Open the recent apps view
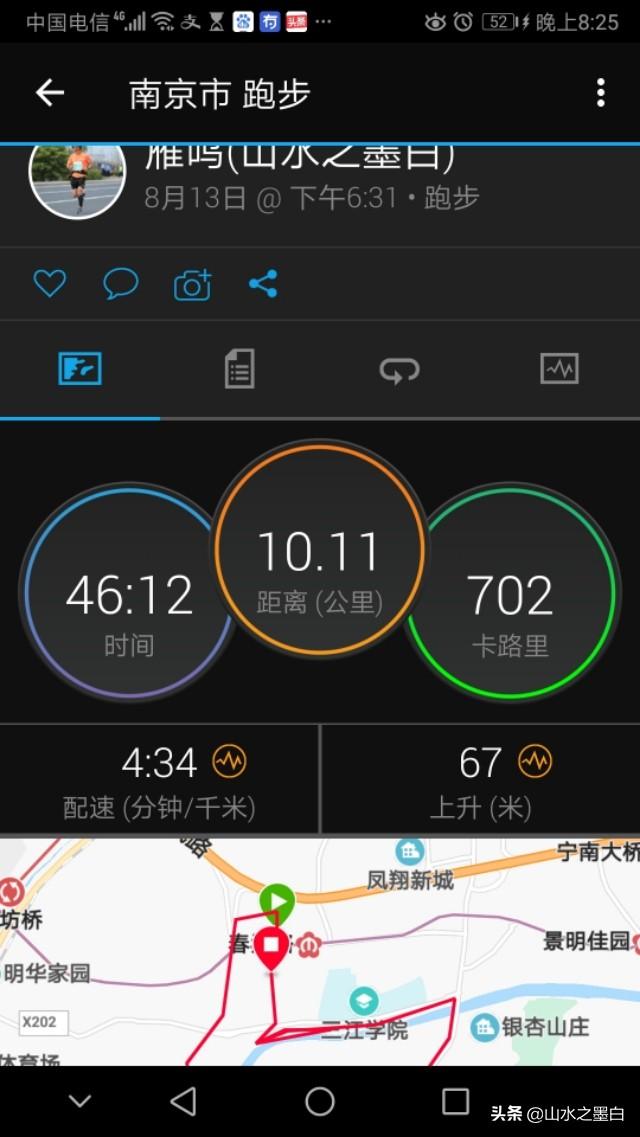Image resolution: width=640 pixels, height=1137 pixels. [x=455, y=1101]
